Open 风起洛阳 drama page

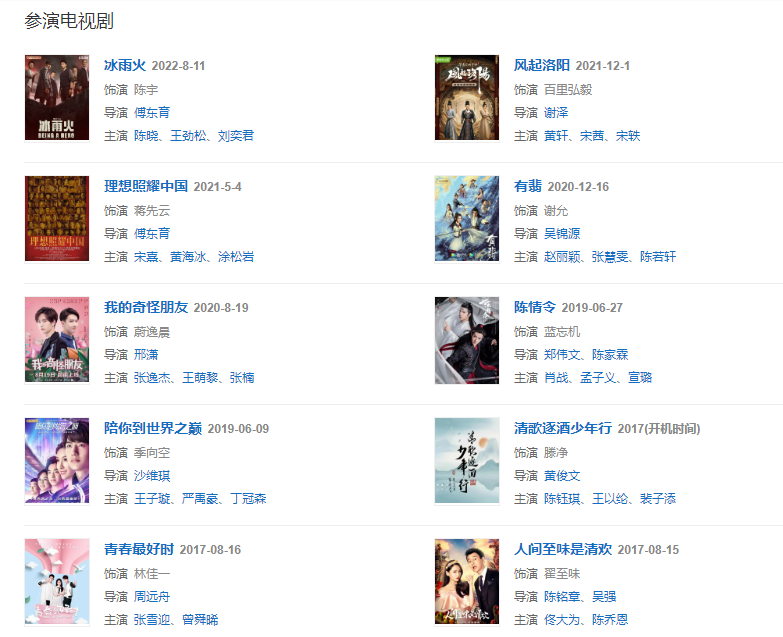(542, 66)
